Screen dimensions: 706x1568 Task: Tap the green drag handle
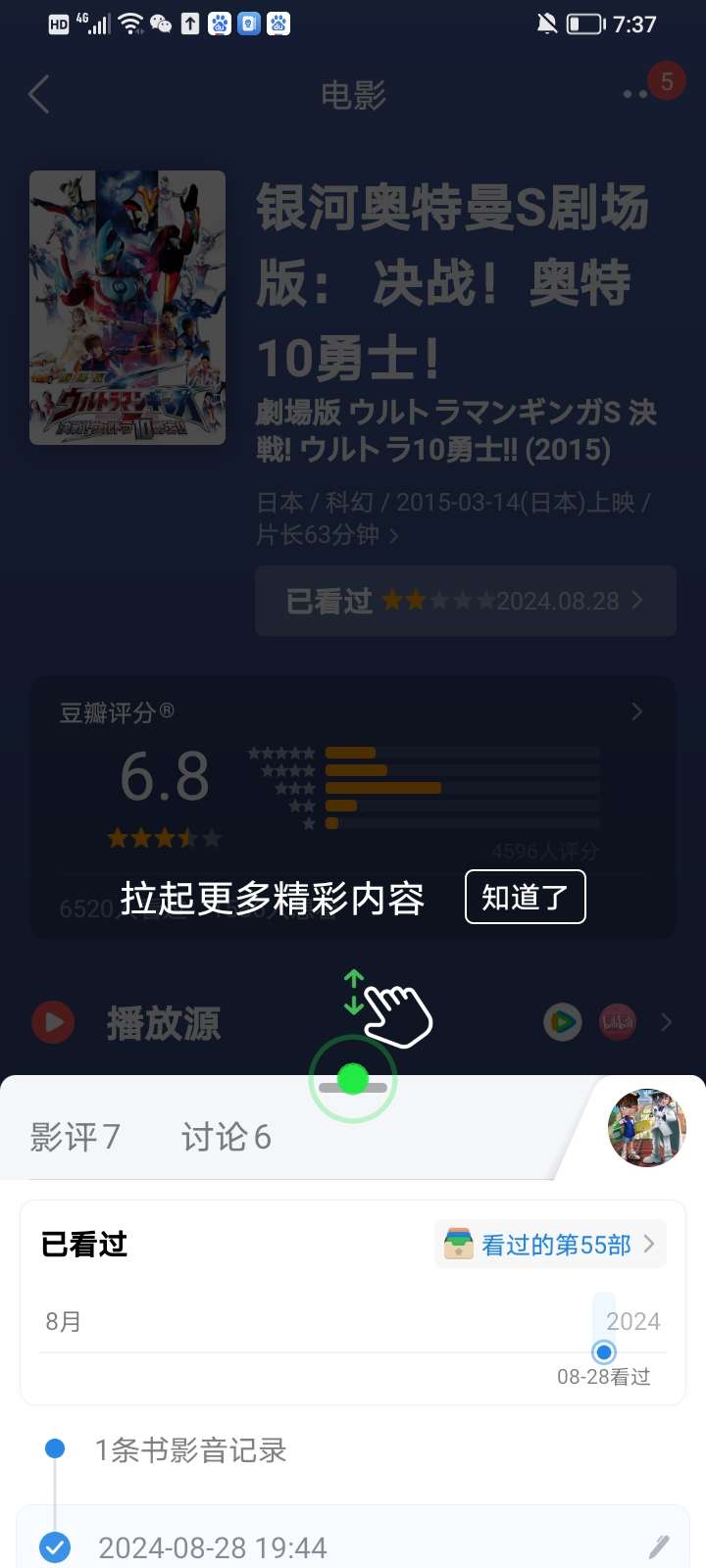coord(353,1080)
